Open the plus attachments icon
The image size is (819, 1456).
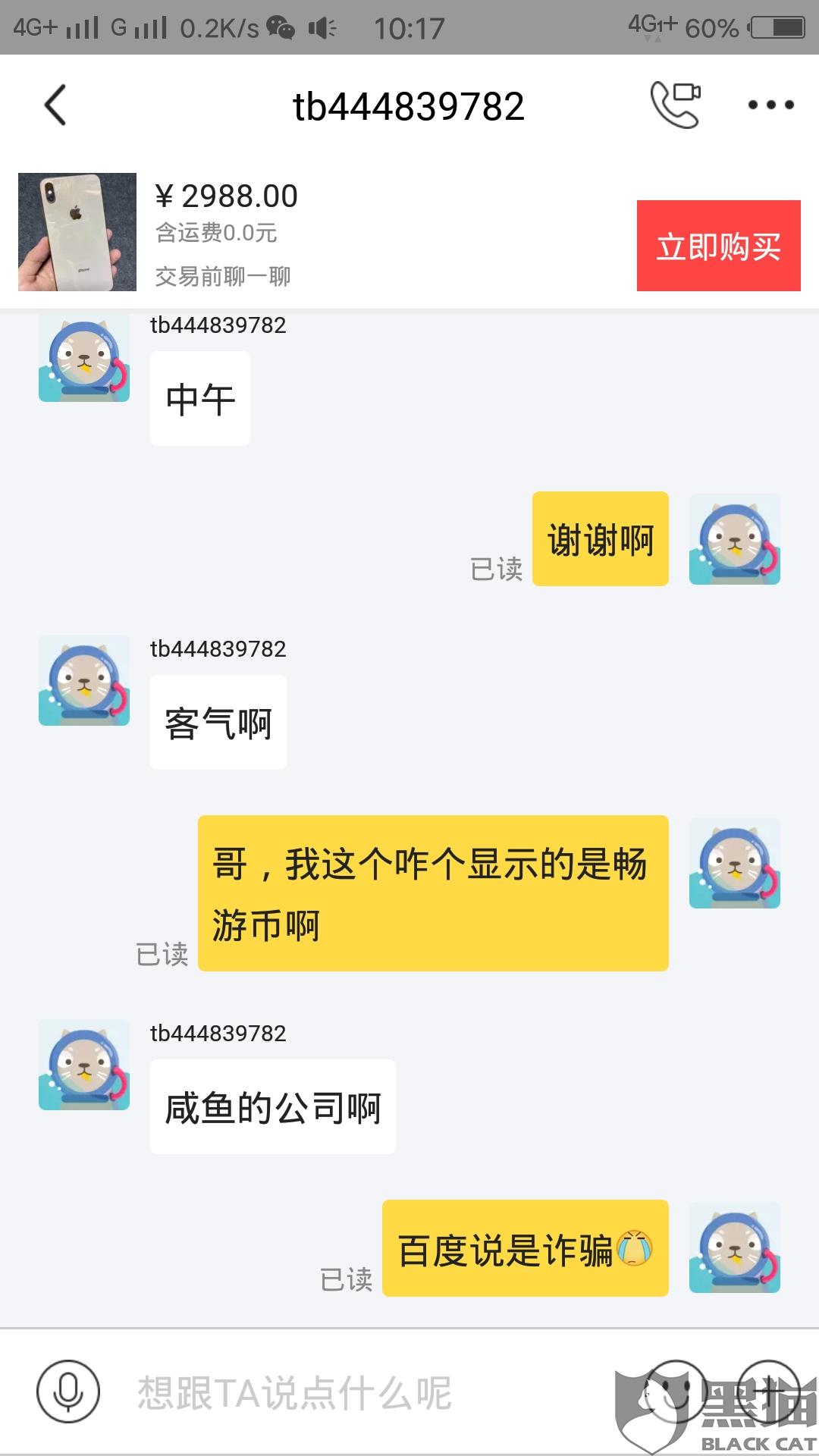769,1392
